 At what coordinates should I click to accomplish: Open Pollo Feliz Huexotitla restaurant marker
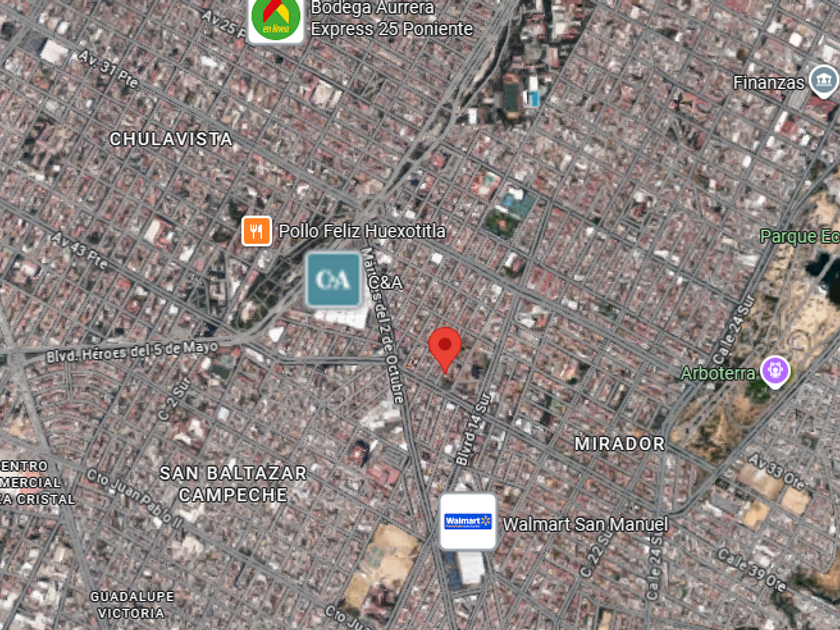click(256, 231)
